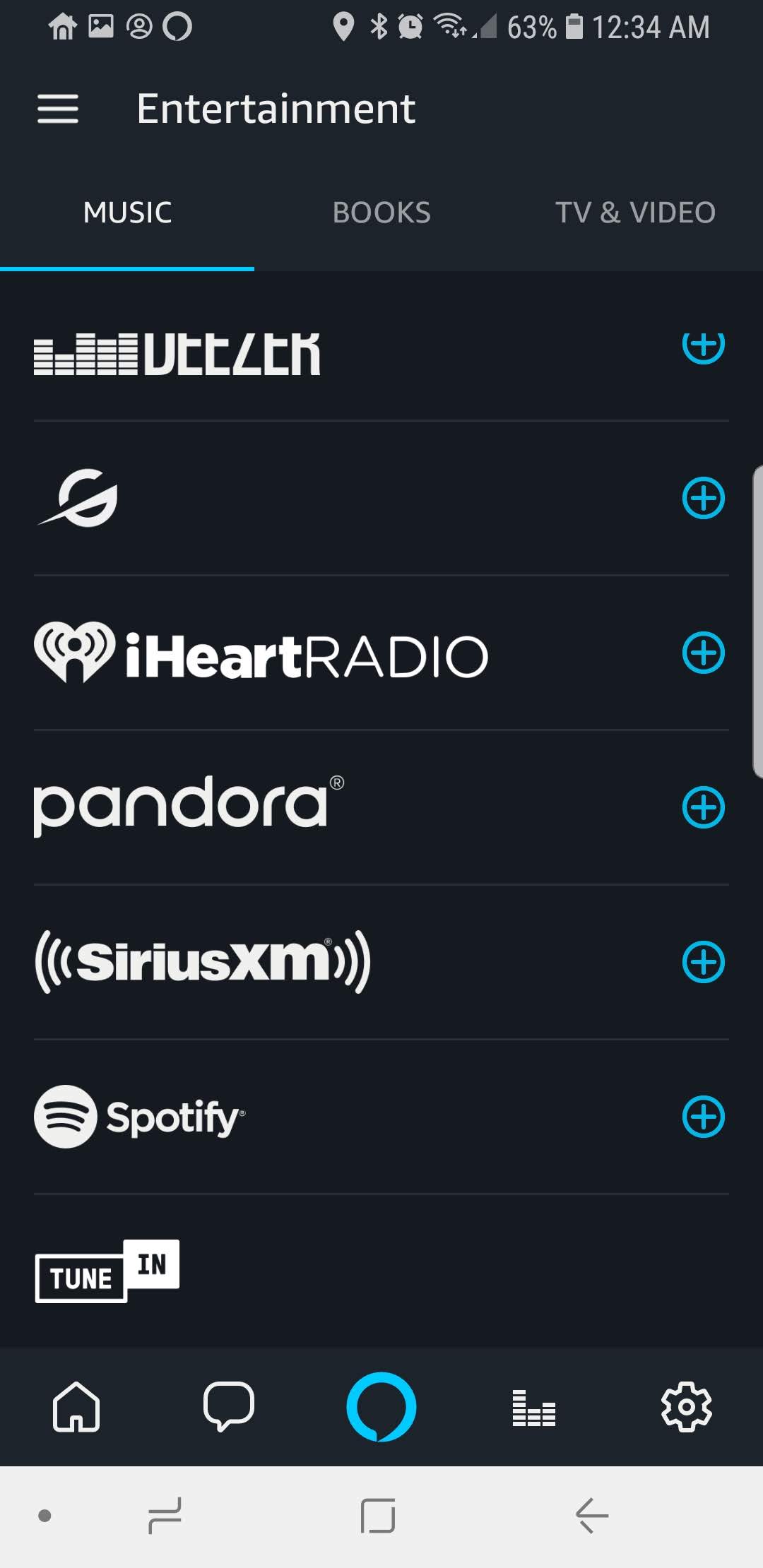This screenshot has width=763, height=1568.
Task: Switch to the TV & Video tab
Action: pos(636,213)
